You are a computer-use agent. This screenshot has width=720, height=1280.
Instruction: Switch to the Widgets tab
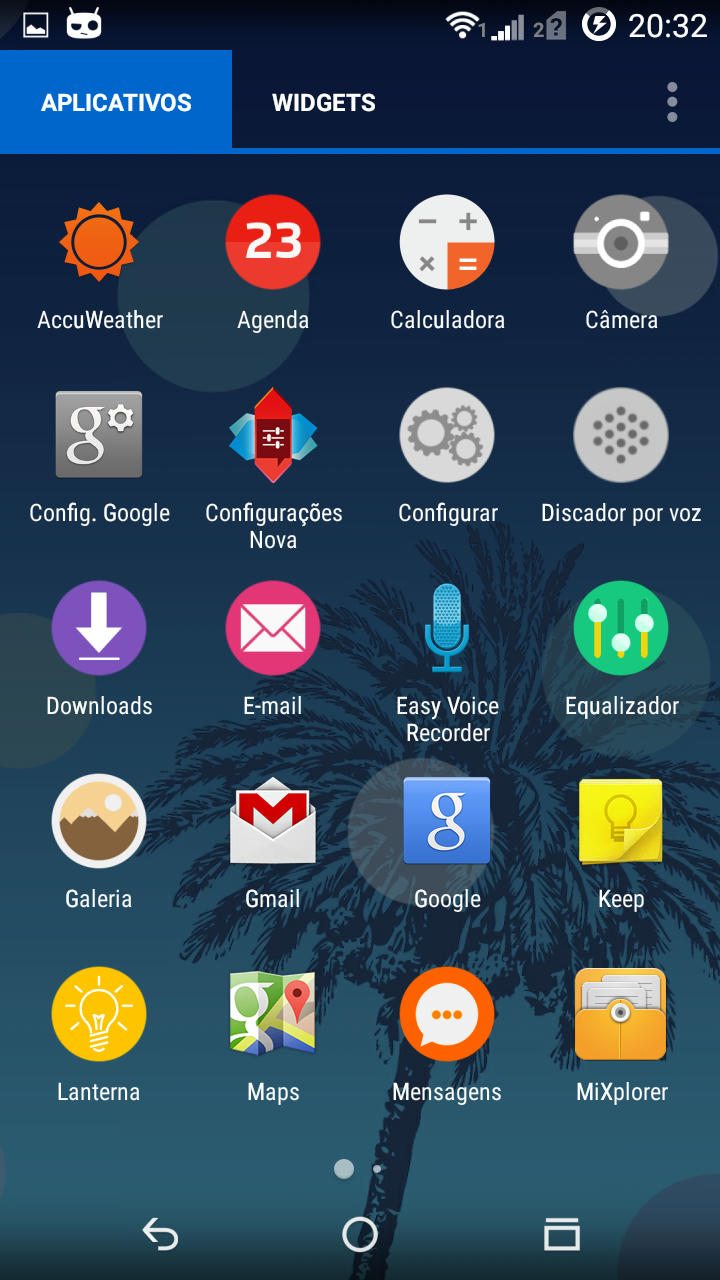click(324, 102)
